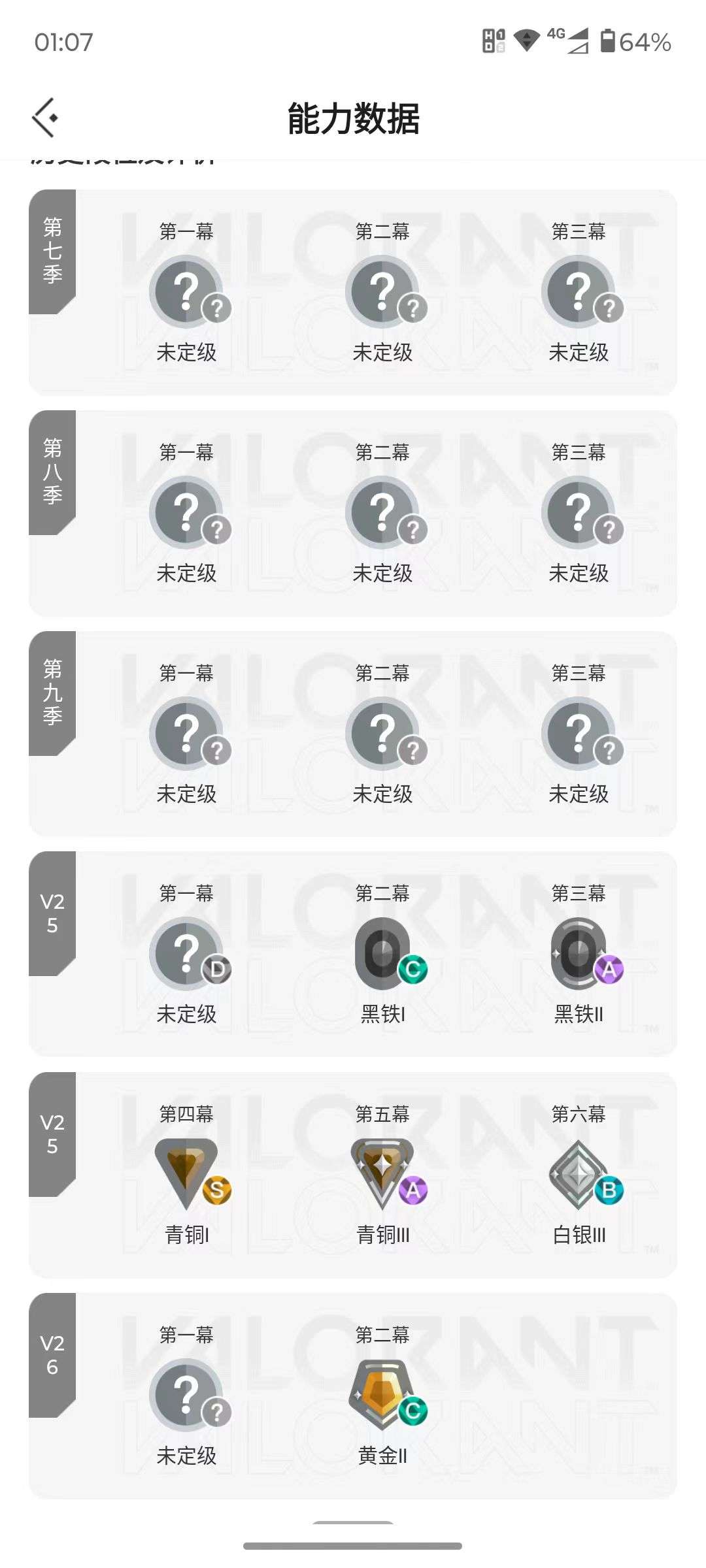Tap the battery 64% status indicator
This screenshot has width=706, height=1568.
tap(637, 41)
